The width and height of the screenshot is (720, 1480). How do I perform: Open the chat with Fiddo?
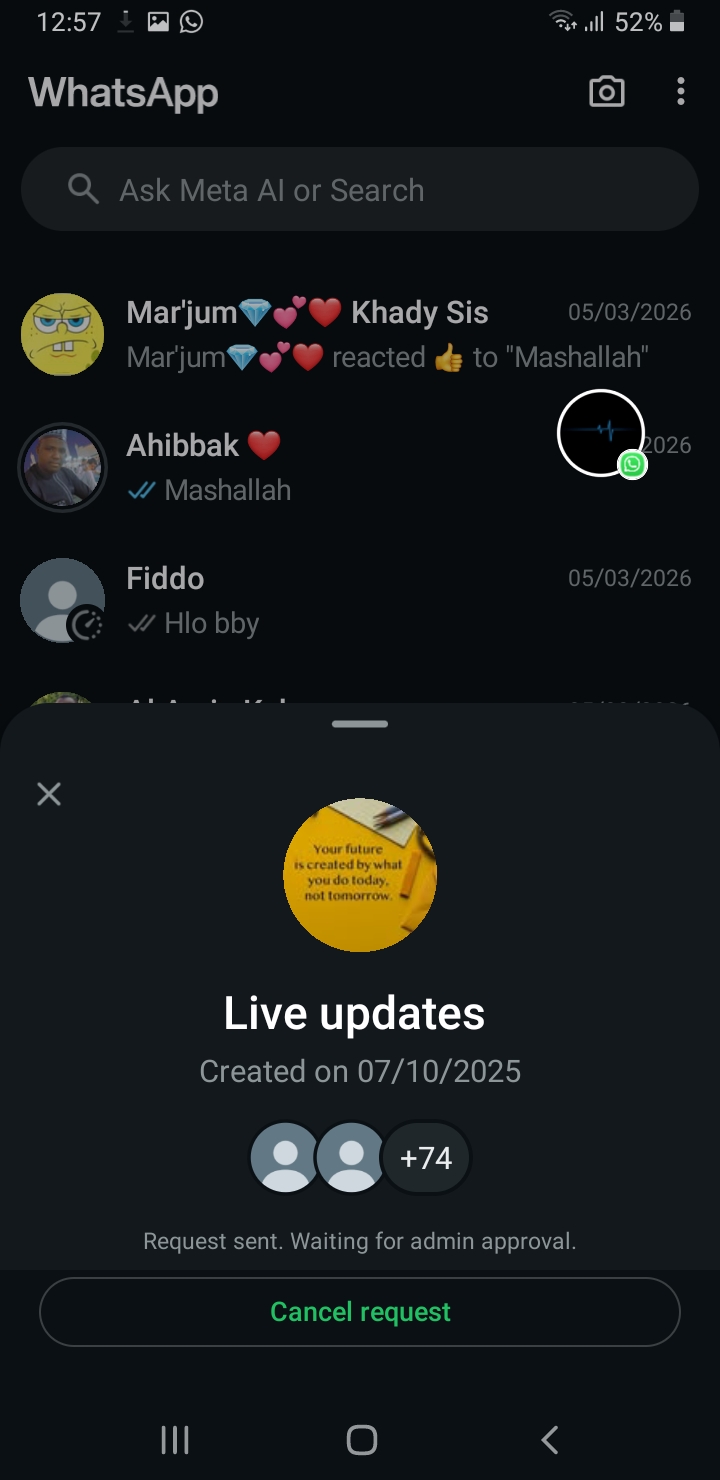[x=360, y=600]
